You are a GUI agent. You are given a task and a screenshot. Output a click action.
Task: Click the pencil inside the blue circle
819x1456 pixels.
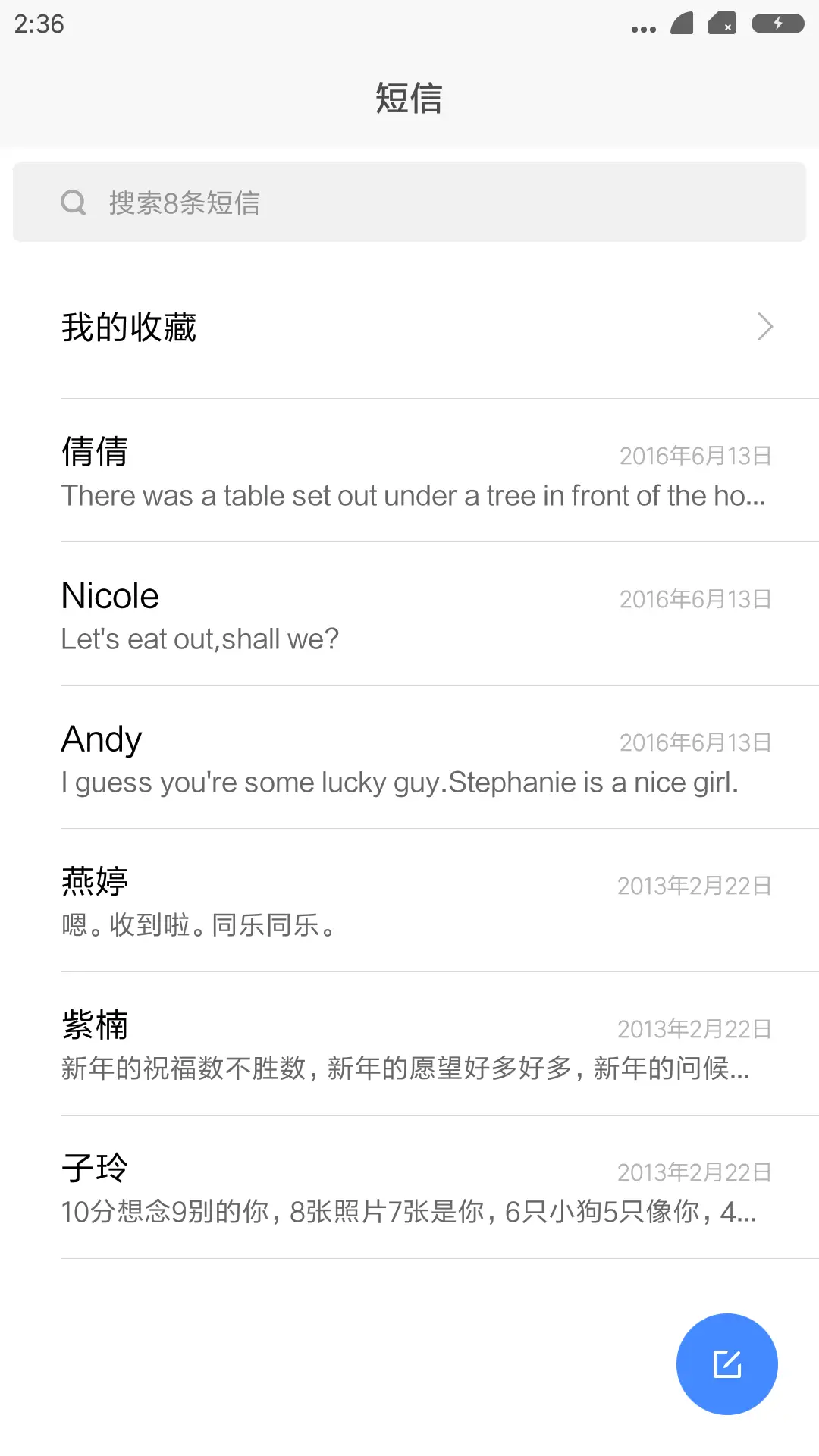click(x=726, y=1363)
